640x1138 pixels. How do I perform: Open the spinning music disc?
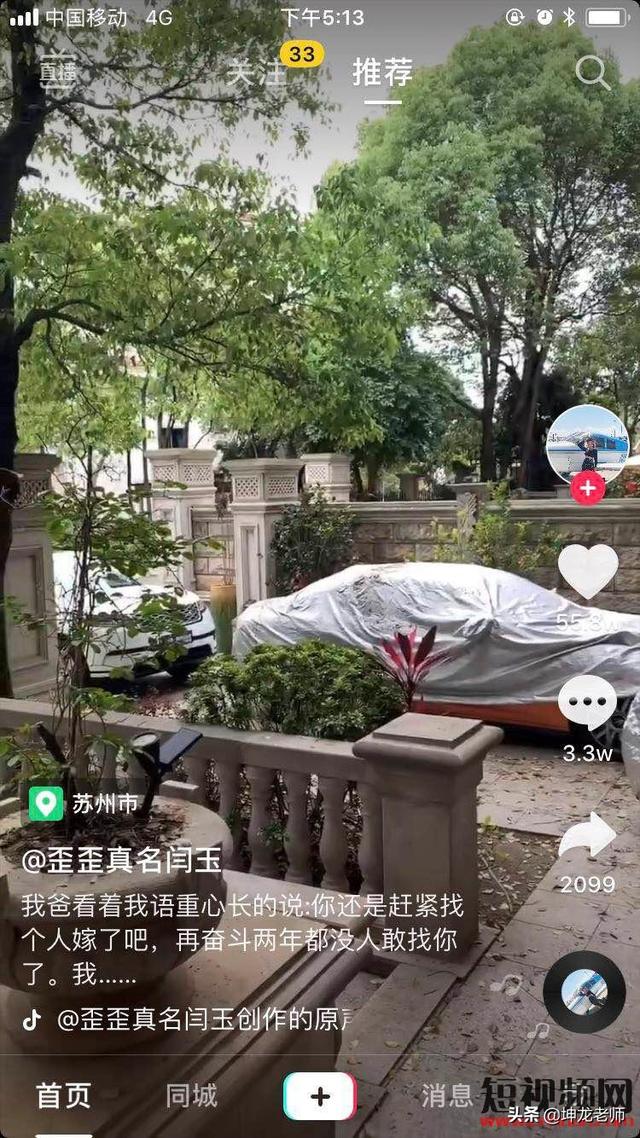pos(584,992)
